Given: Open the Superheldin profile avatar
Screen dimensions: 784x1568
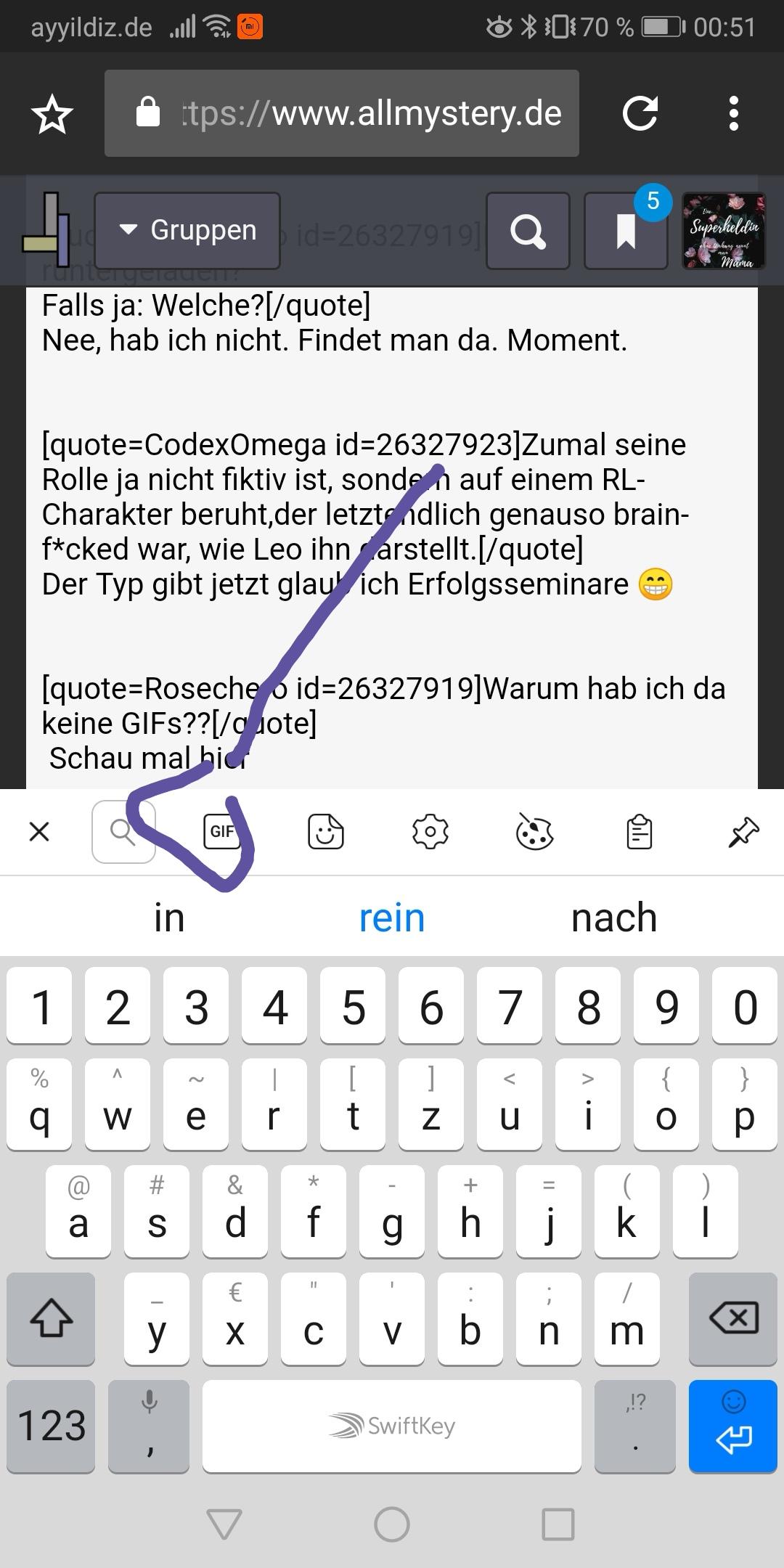Looking at the screenshot, I should coord(724,231).
